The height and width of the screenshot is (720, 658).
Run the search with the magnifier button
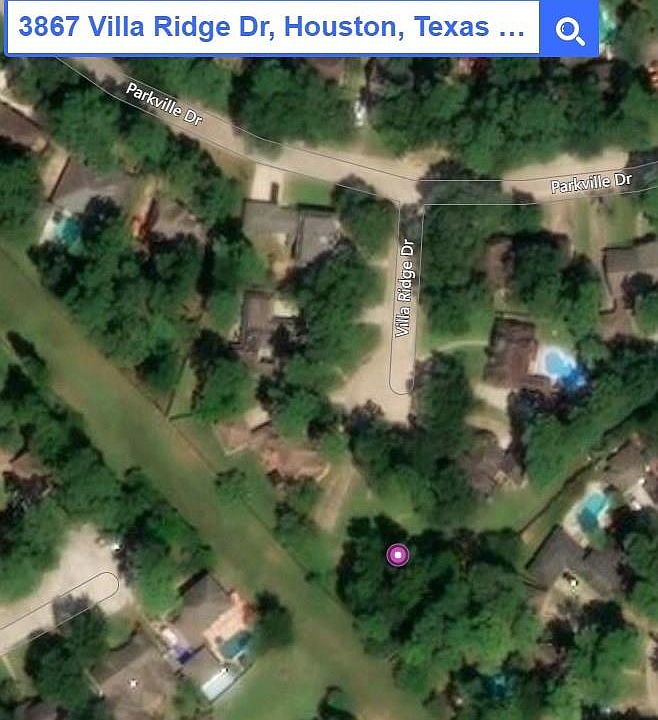570,30
